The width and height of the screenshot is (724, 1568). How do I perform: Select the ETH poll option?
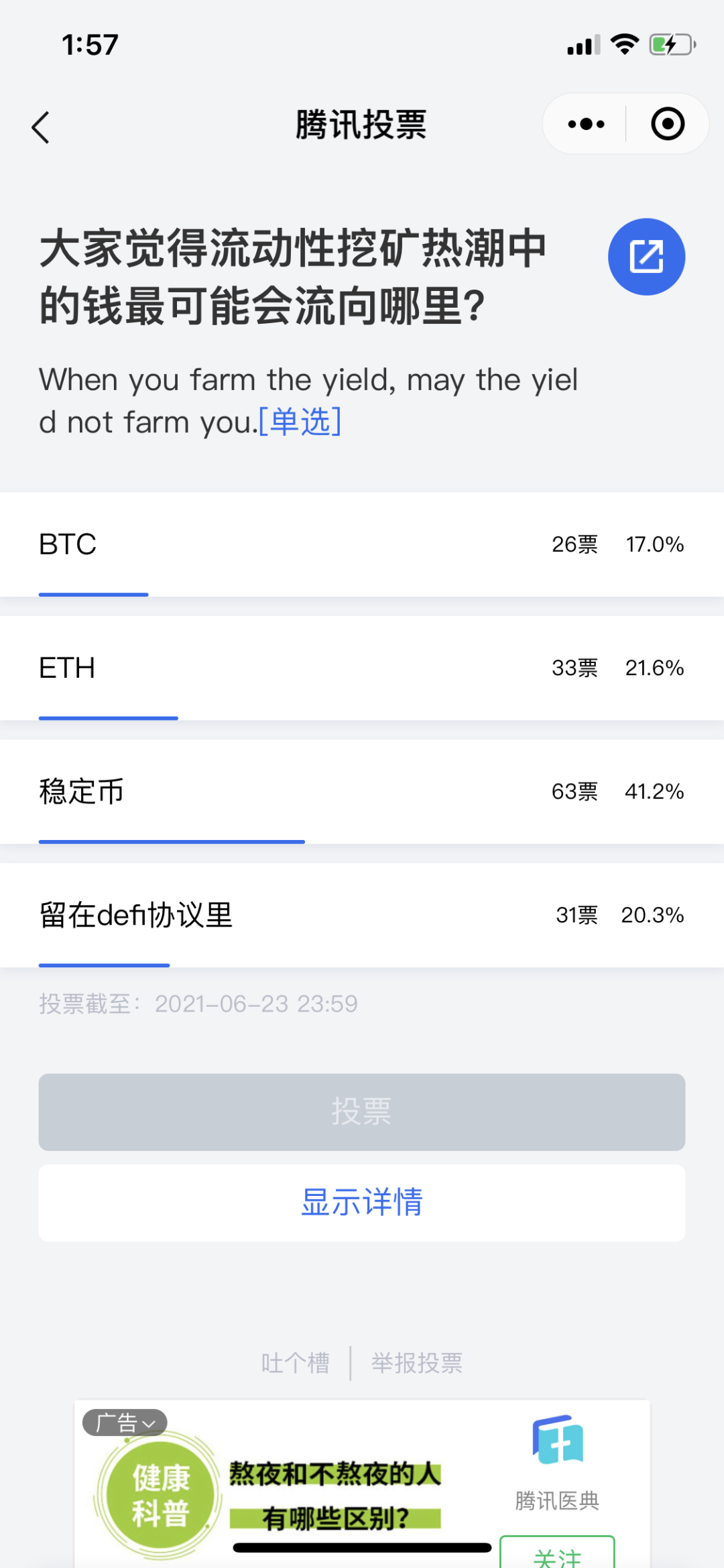(x=362, y=668)
